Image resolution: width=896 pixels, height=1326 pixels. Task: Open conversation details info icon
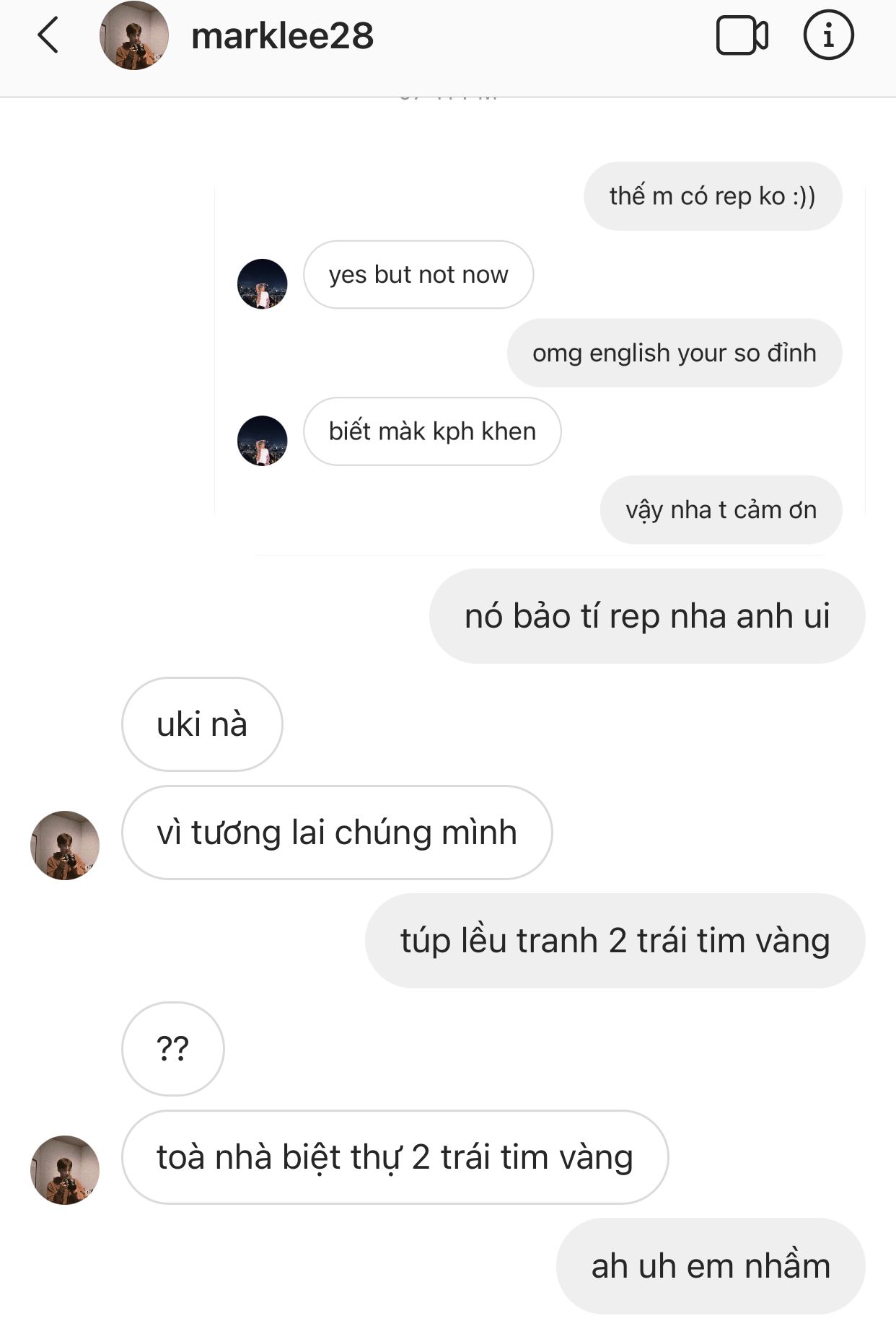pos(828,35)
